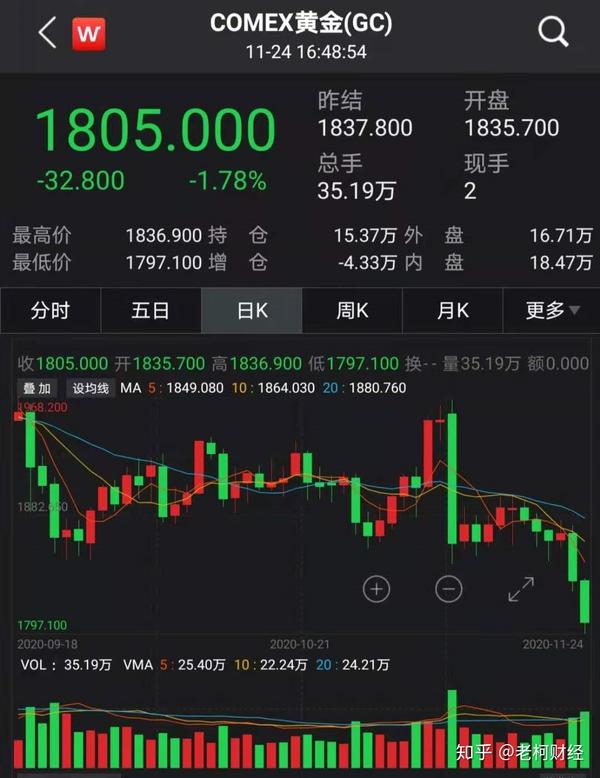Expand the 更多 chart options dropdown
The width and height of the screenshot is (600, 778).
(552, 311)
